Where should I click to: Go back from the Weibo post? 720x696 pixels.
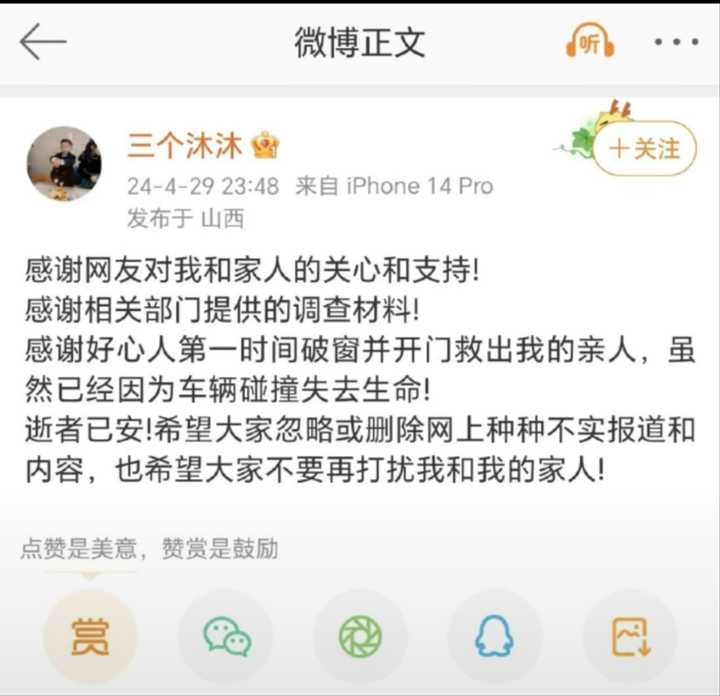[x=42, y=42]
